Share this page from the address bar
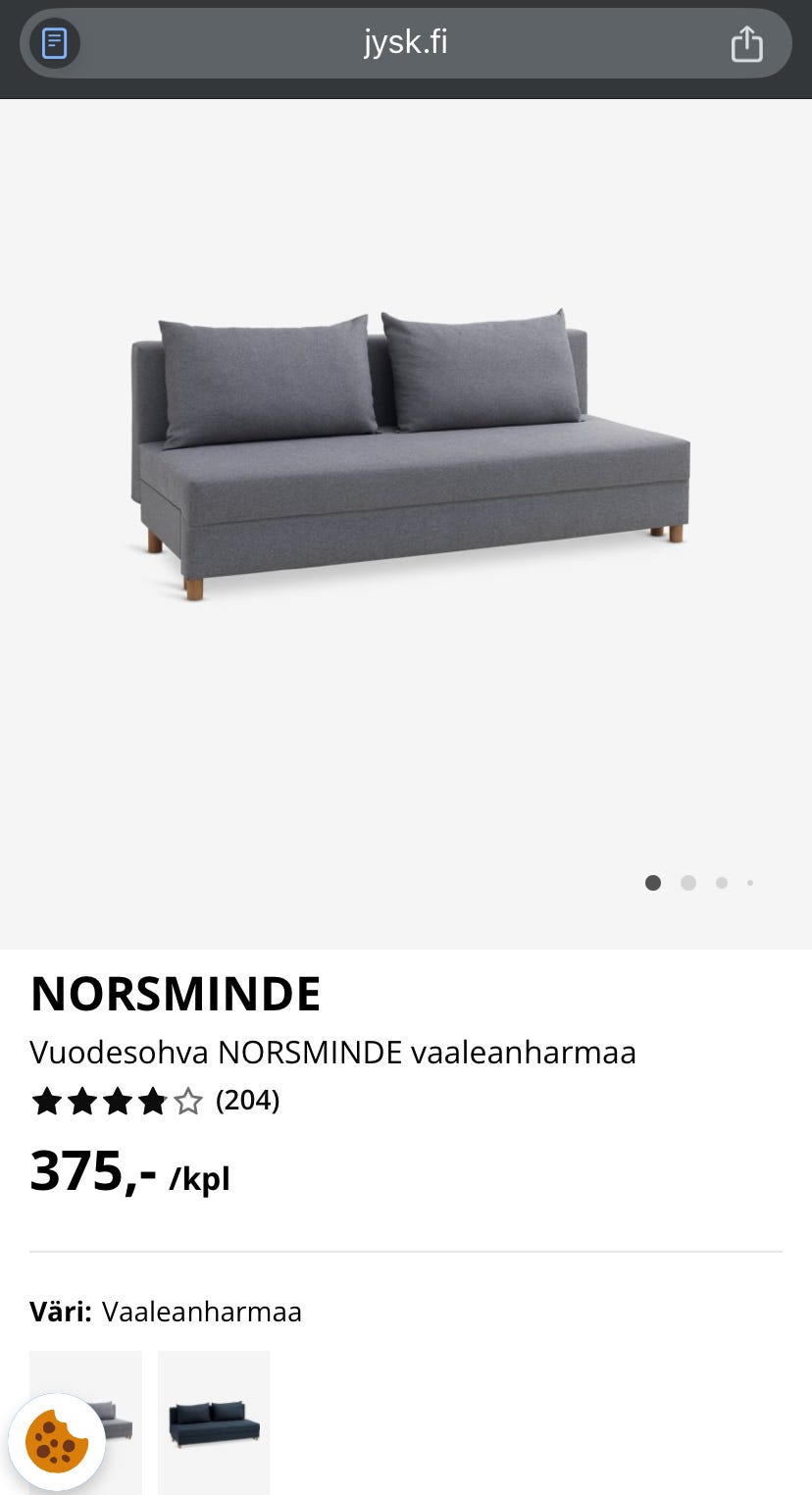 [746, 44]
